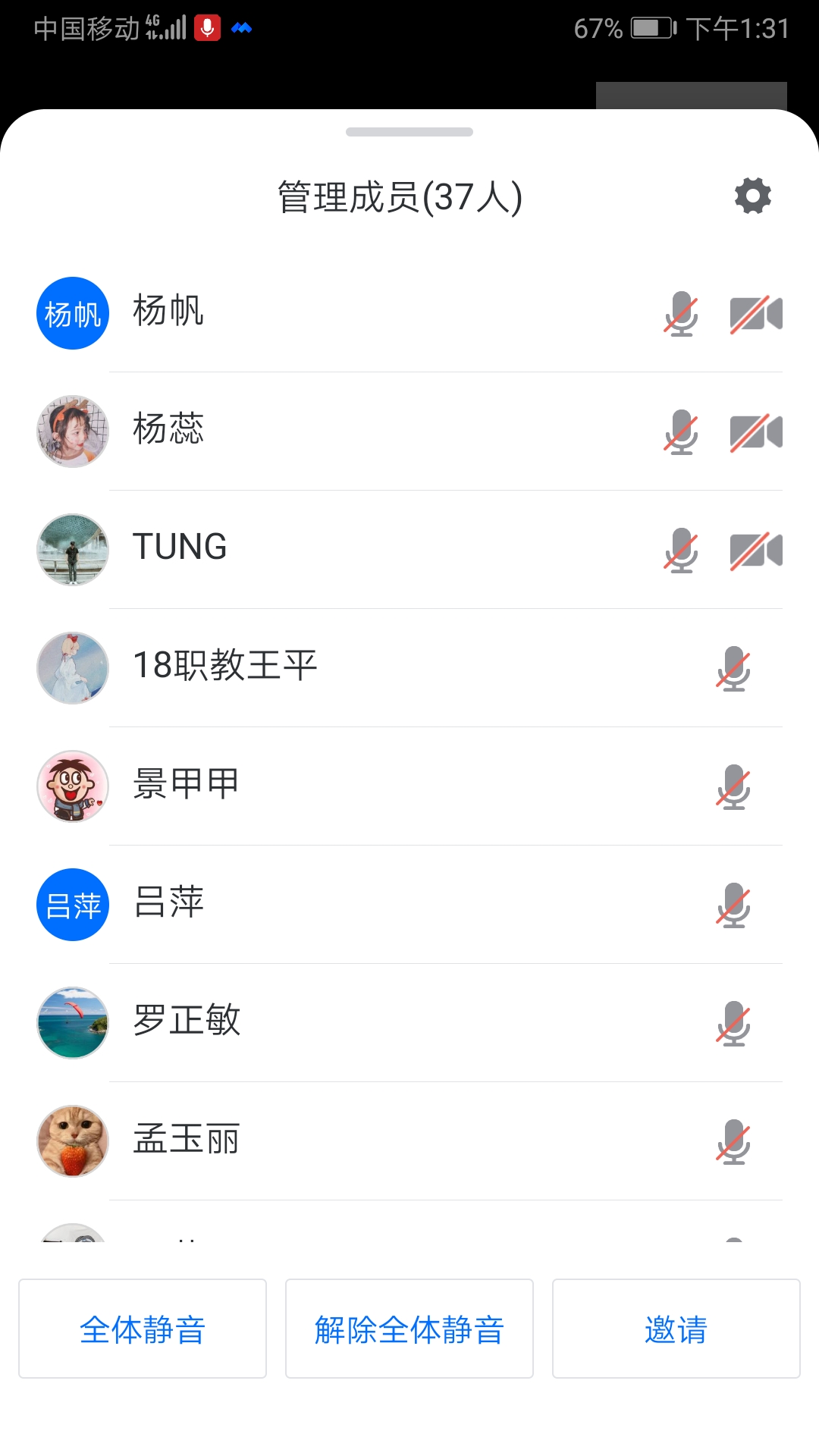This screenshot has height=1456, width=819.
Task: Toggle camera for TUNG
Action: (755, 551)
